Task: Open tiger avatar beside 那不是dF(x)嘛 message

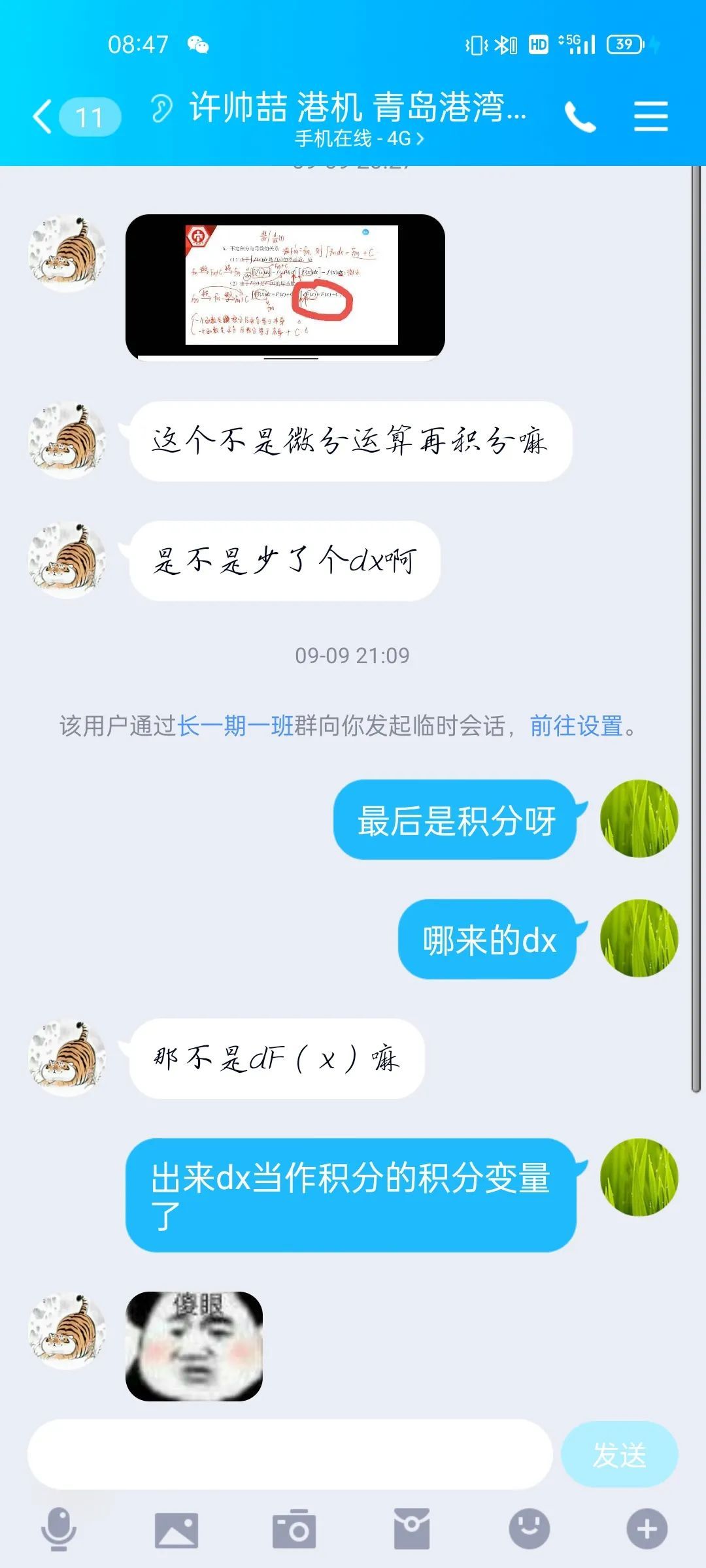Action: point(67,1057)
